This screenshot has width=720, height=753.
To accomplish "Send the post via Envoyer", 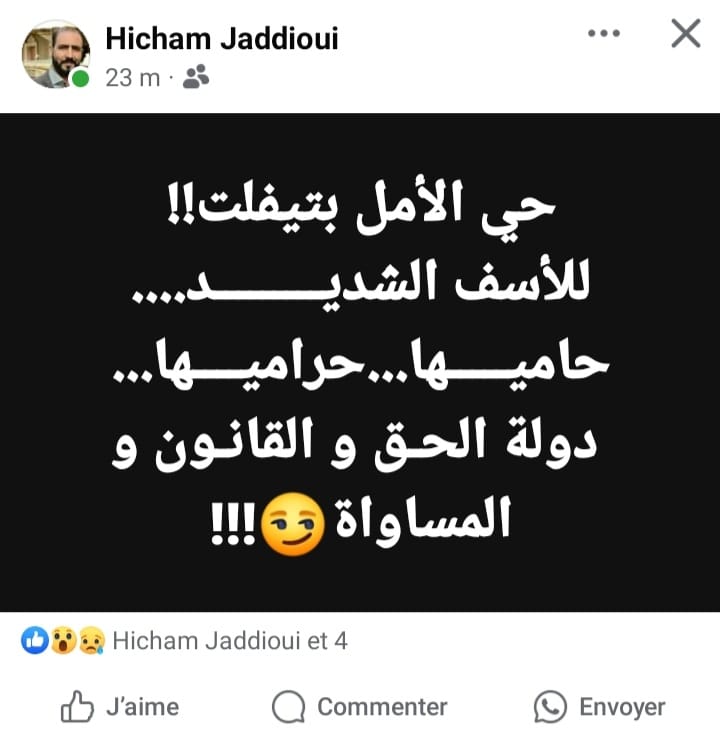I will [x=600, y=707].
